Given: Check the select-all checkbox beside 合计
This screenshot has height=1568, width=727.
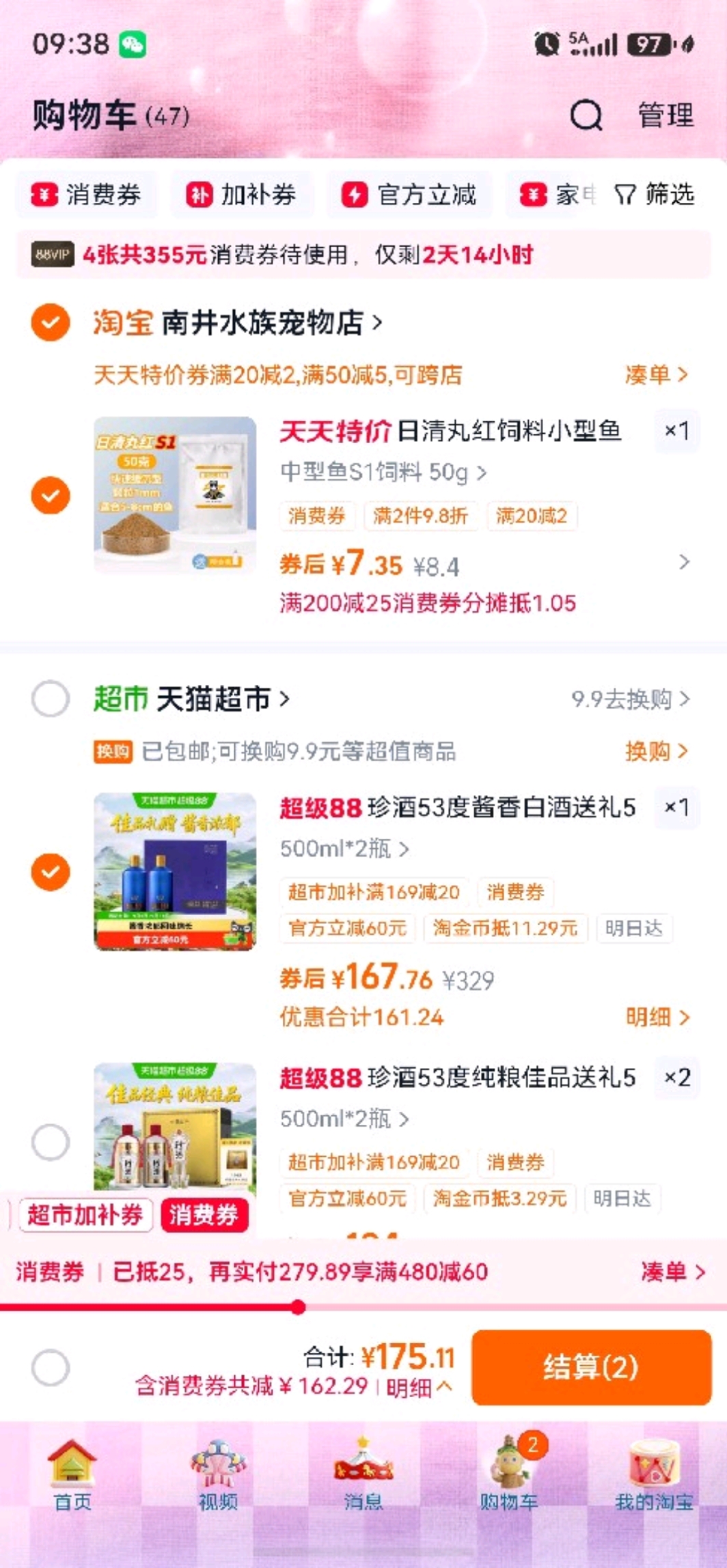Looking at the screenshot, I should click(x=51, y=1368).
